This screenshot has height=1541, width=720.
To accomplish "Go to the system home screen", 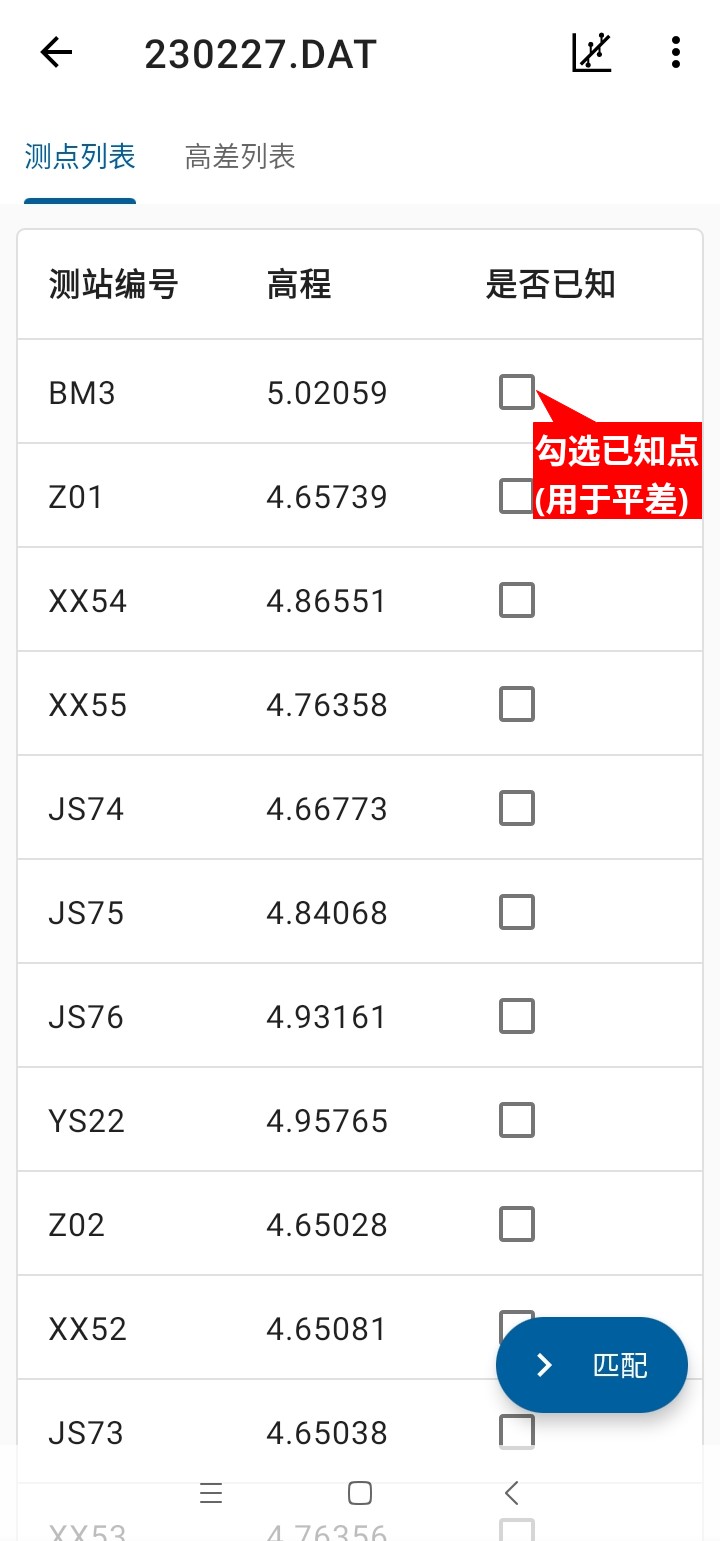I will pos(360,1493).
